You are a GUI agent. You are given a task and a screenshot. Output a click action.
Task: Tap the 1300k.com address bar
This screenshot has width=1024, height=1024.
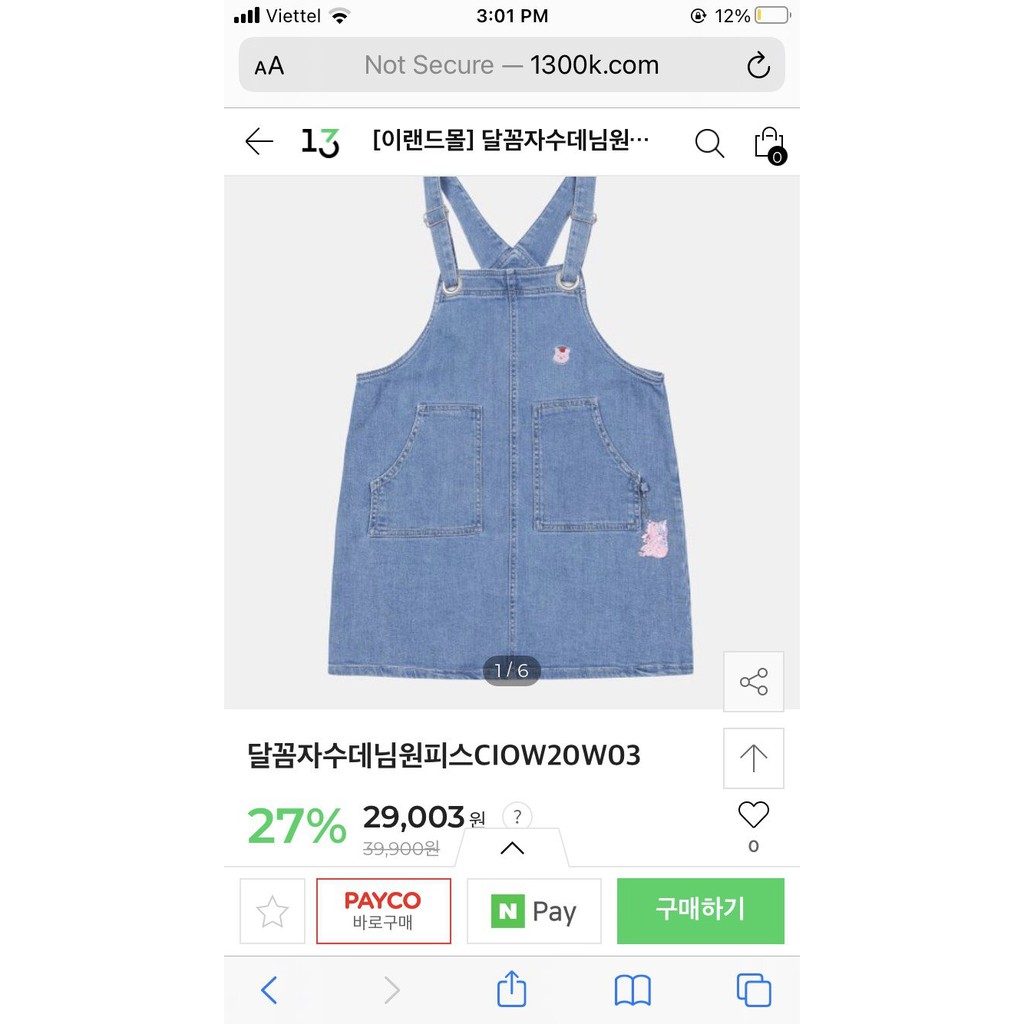click(511, 66)
